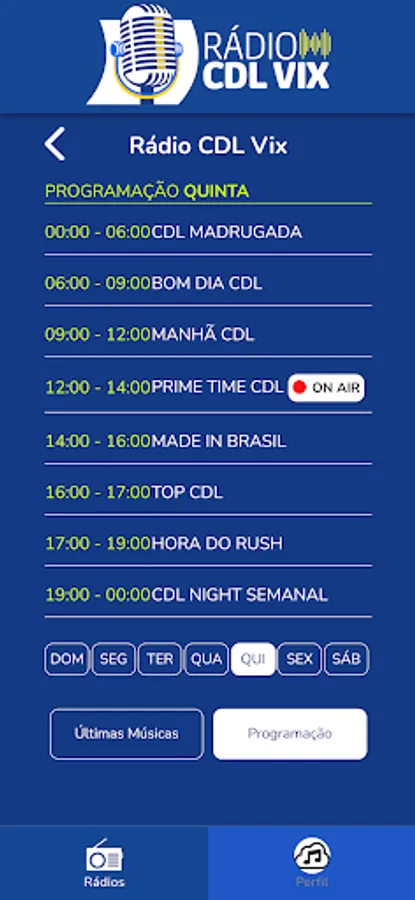
Task: Choose the QUA day chip
Action: click(x=207, y=659)
